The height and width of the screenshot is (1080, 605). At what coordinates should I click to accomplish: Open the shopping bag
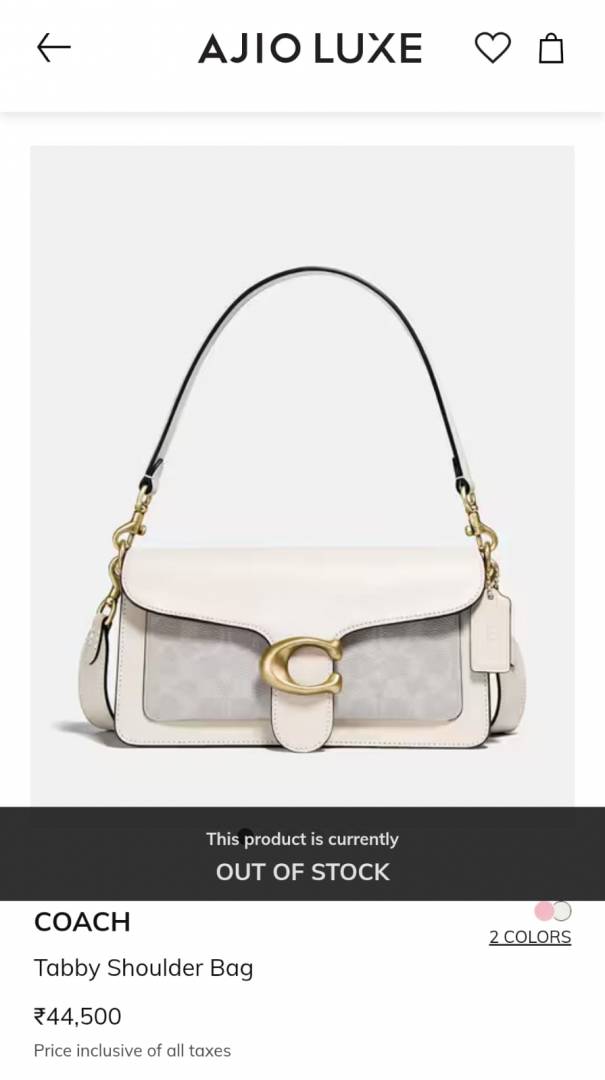click(x=551, y=48)
